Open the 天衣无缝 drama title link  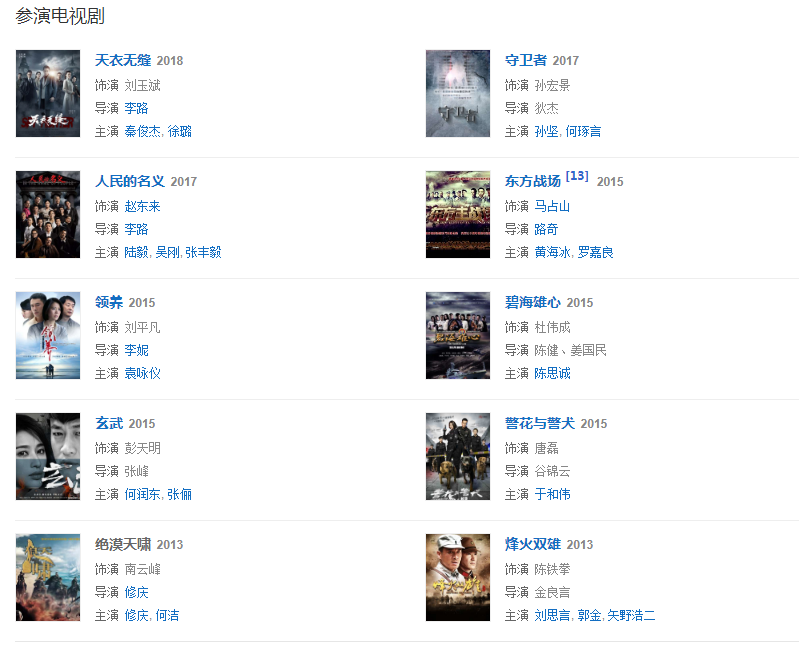pyautogui.click(x=122, y=61)
